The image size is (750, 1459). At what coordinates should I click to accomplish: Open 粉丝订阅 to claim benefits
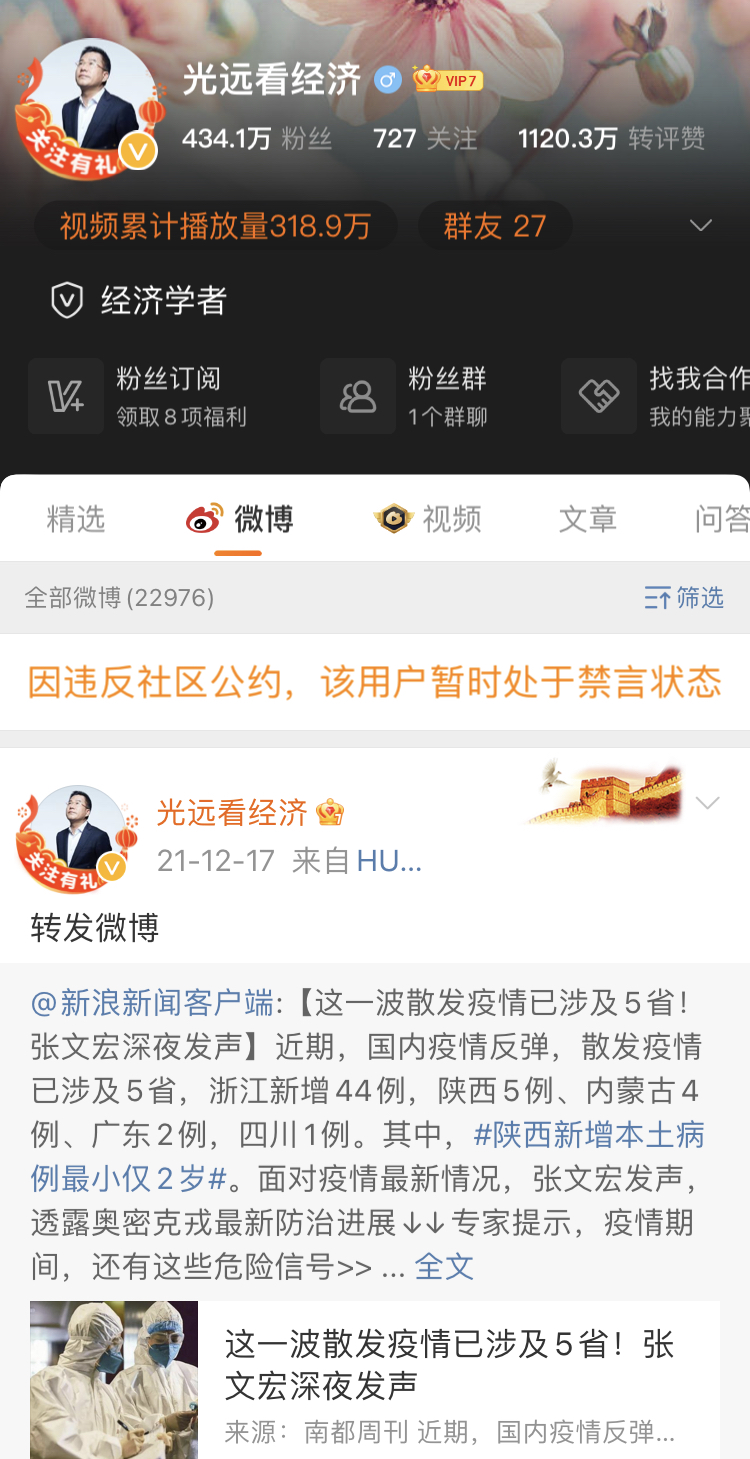(140, 396)
